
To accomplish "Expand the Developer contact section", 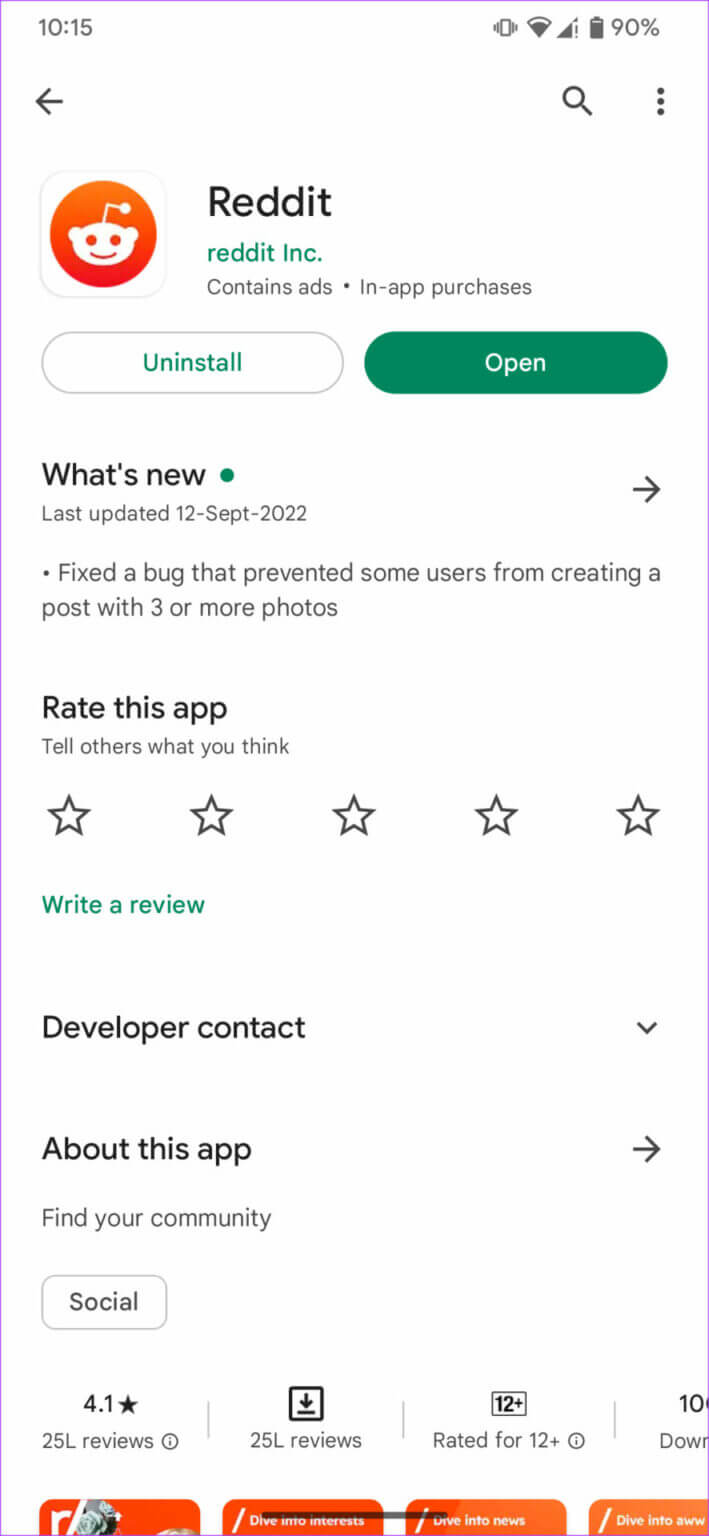I will point(647,1028).
